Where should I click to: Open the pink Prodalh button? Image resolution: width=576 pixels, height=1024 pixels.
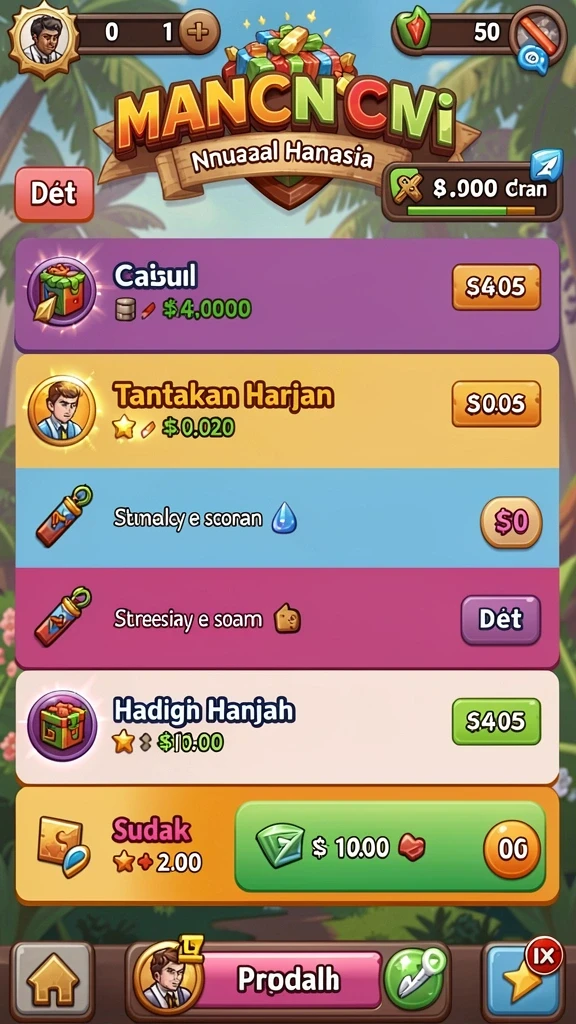(x=287, y=979)
